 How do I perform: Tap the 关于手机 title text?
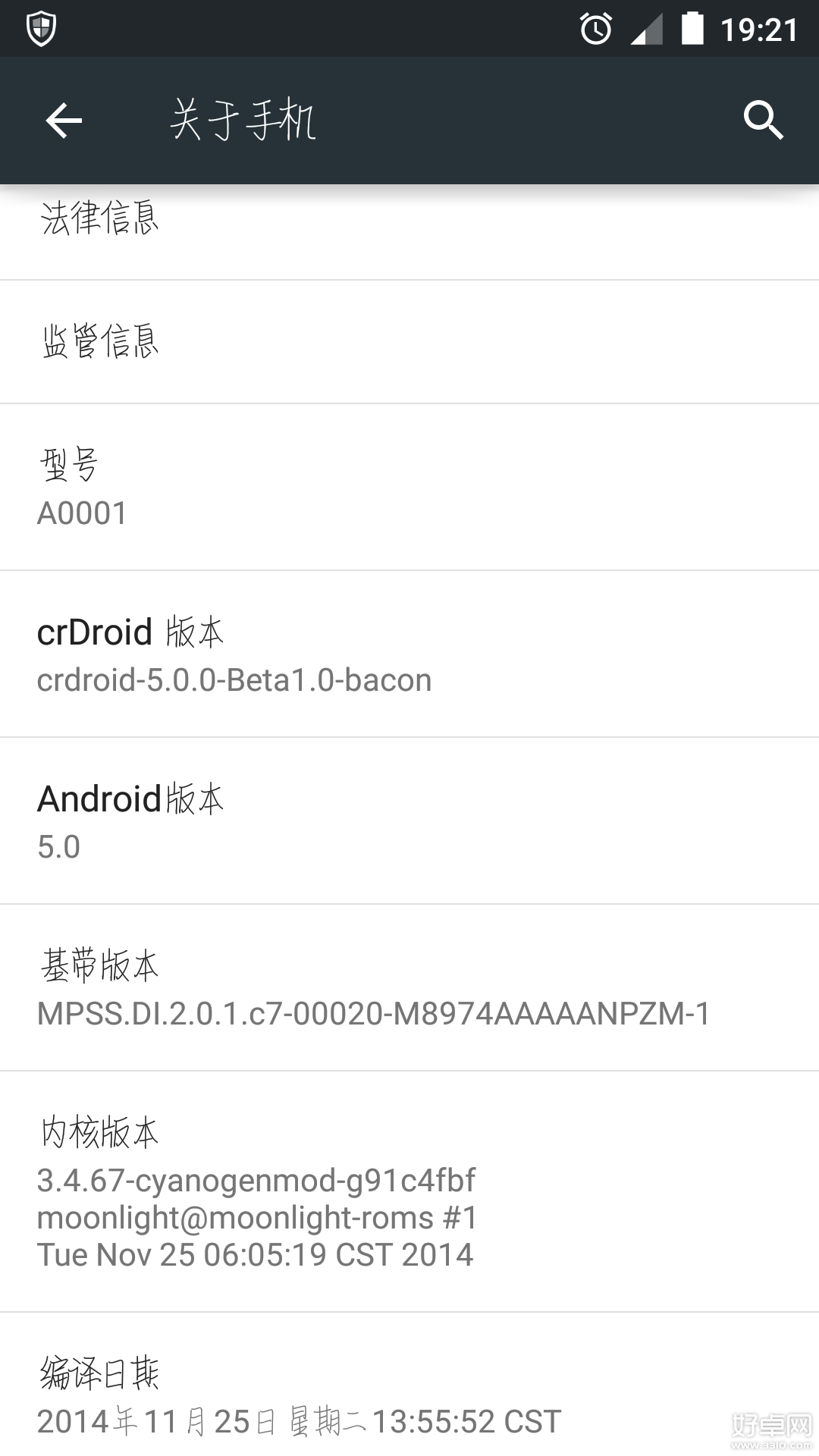[x=244, y=120]
